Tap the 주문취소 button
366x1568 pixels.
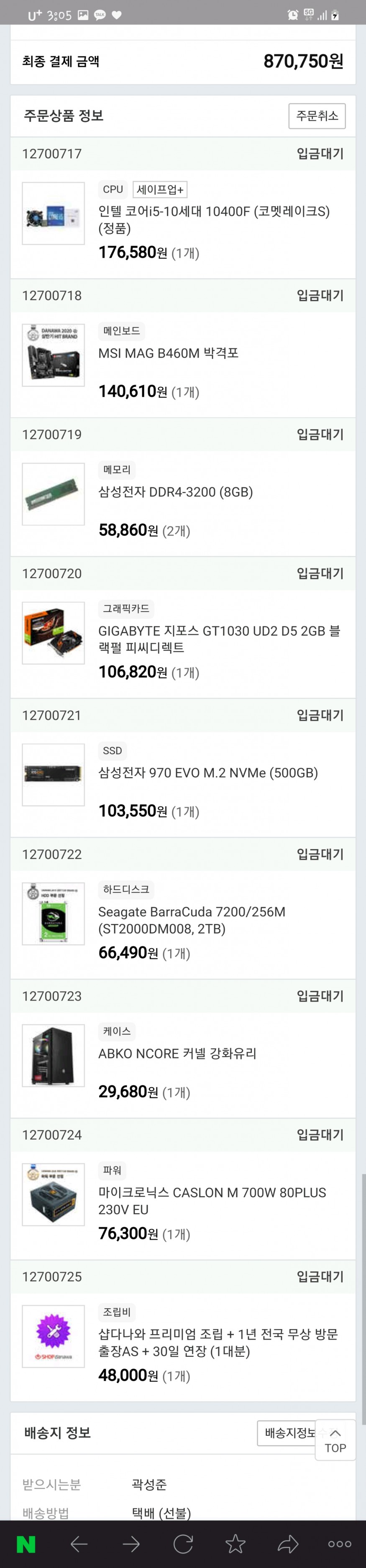point(317,116)
